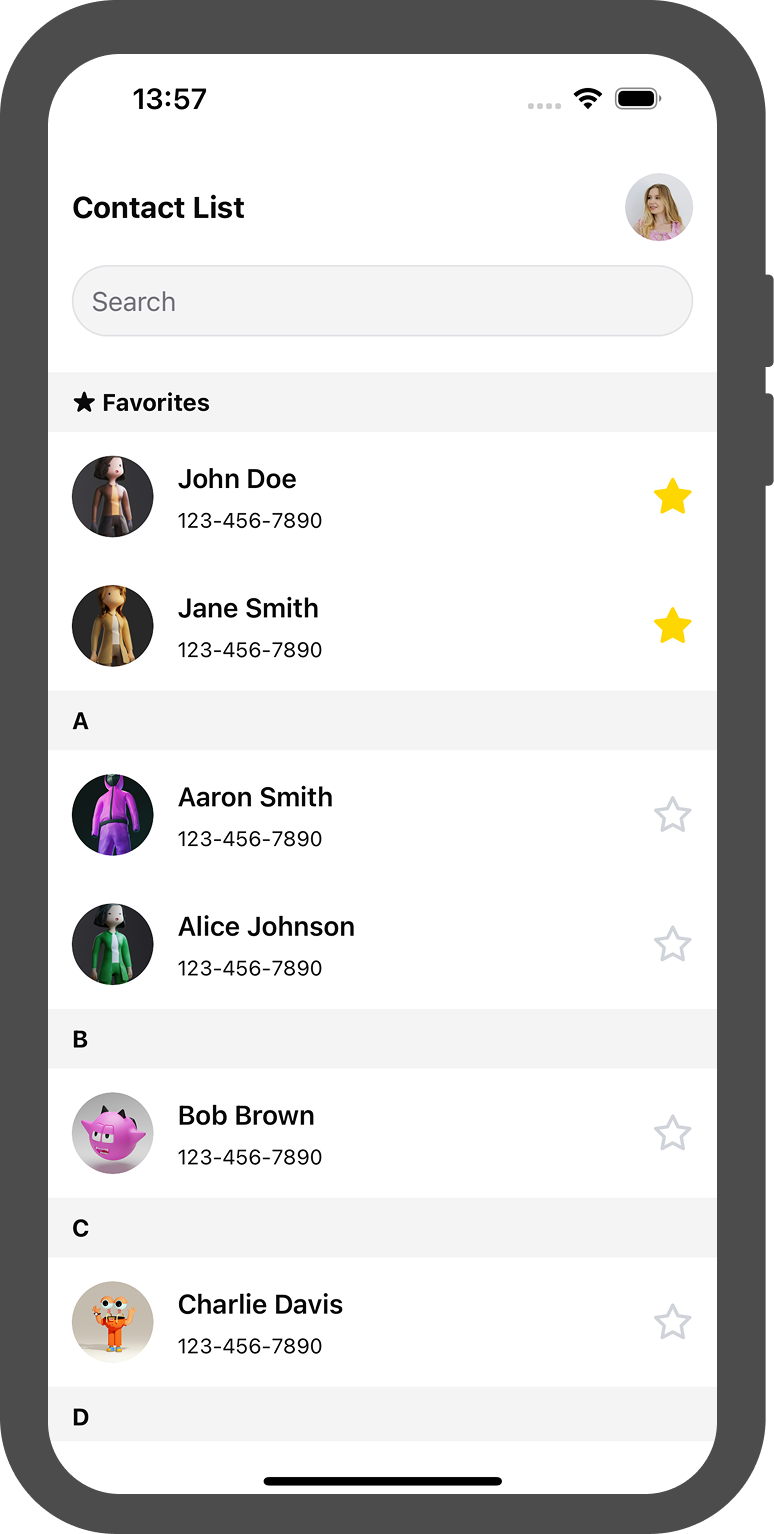Open Alice Johnson's contact name
This screenshot has height=1534, width=774.
(x=266, y=926)
